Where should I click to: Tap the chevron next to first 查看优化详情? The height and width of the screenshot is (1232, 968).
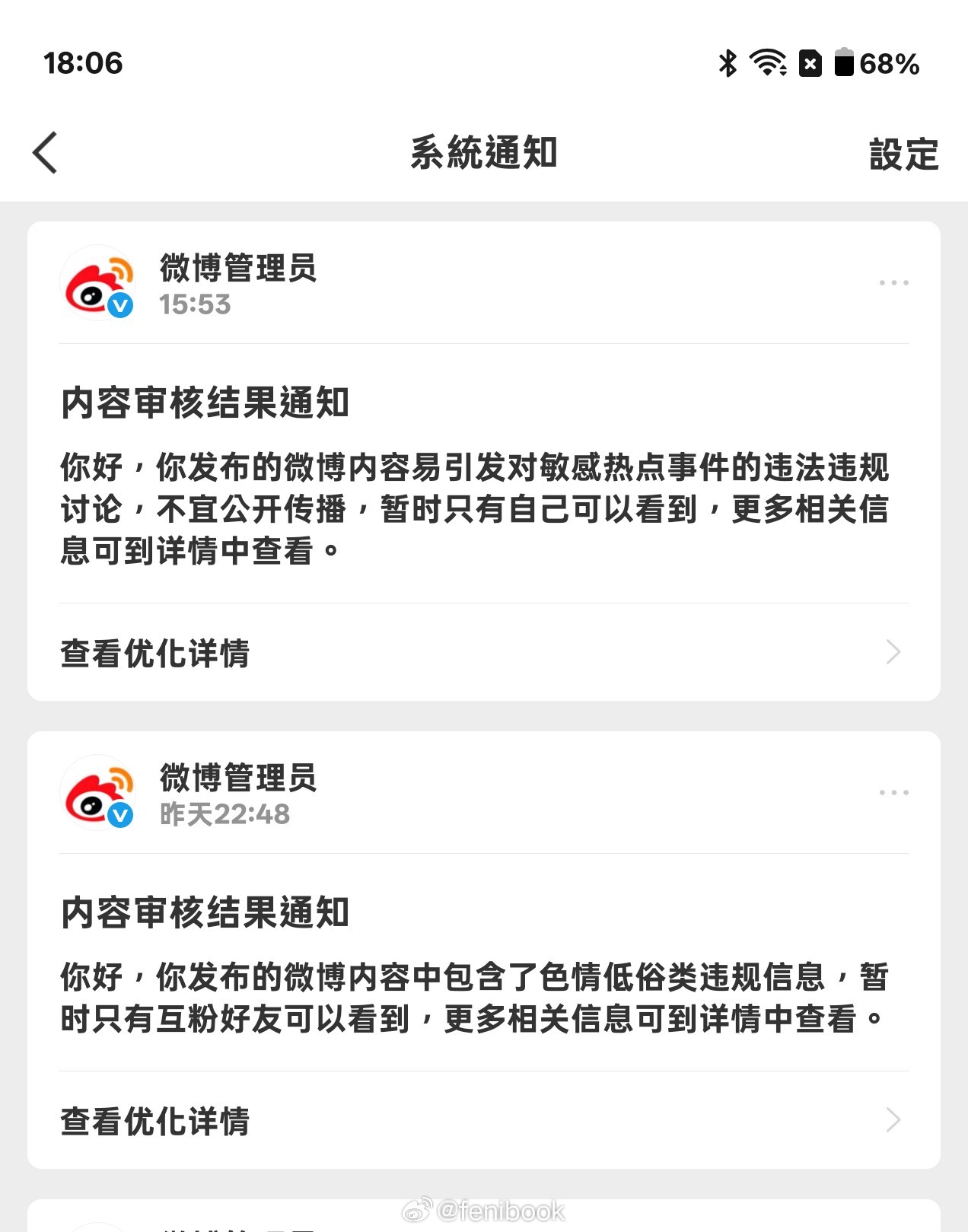tap(892, 651)
